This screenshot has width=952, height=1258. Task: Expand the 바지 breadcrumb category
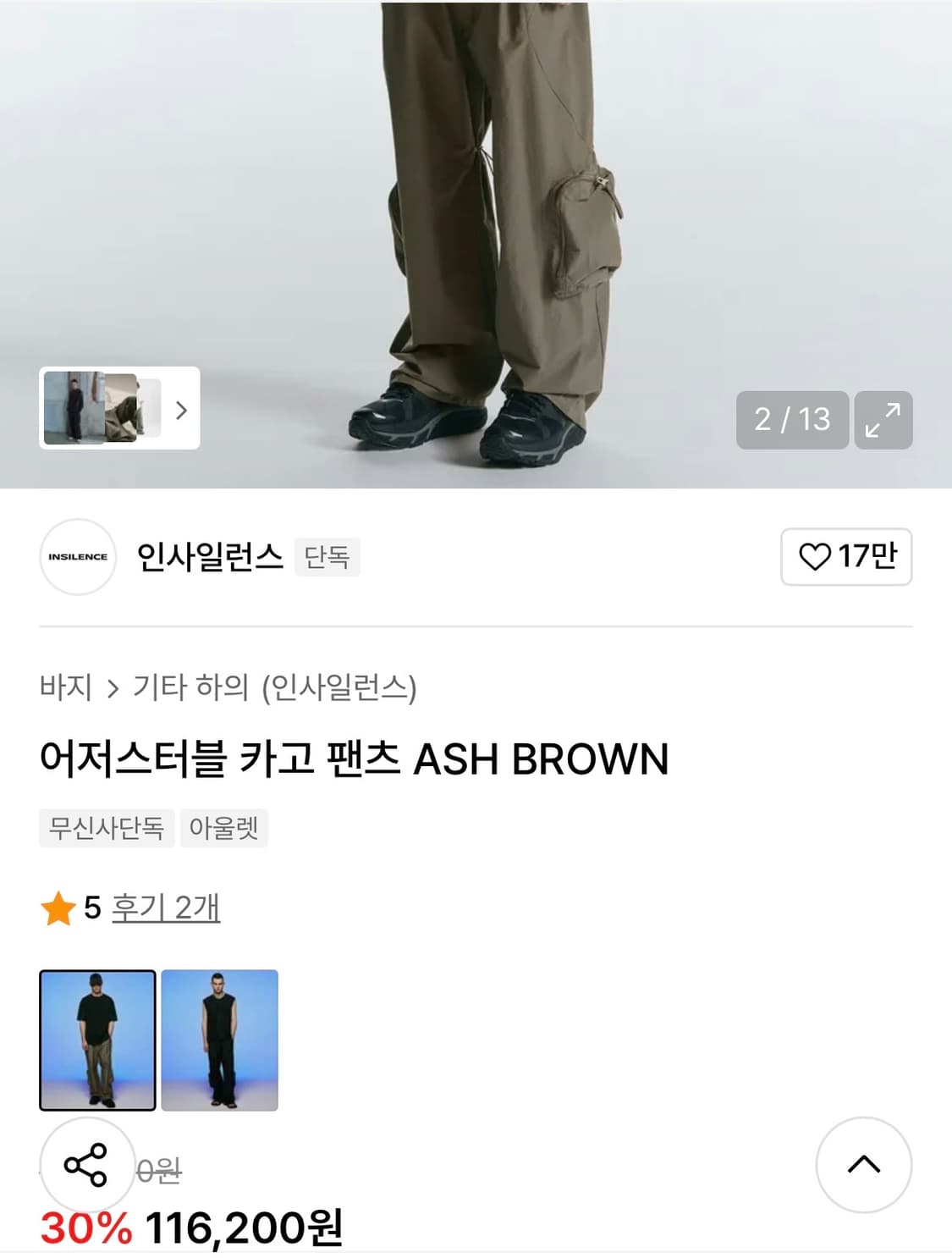[x=65, y=688]
